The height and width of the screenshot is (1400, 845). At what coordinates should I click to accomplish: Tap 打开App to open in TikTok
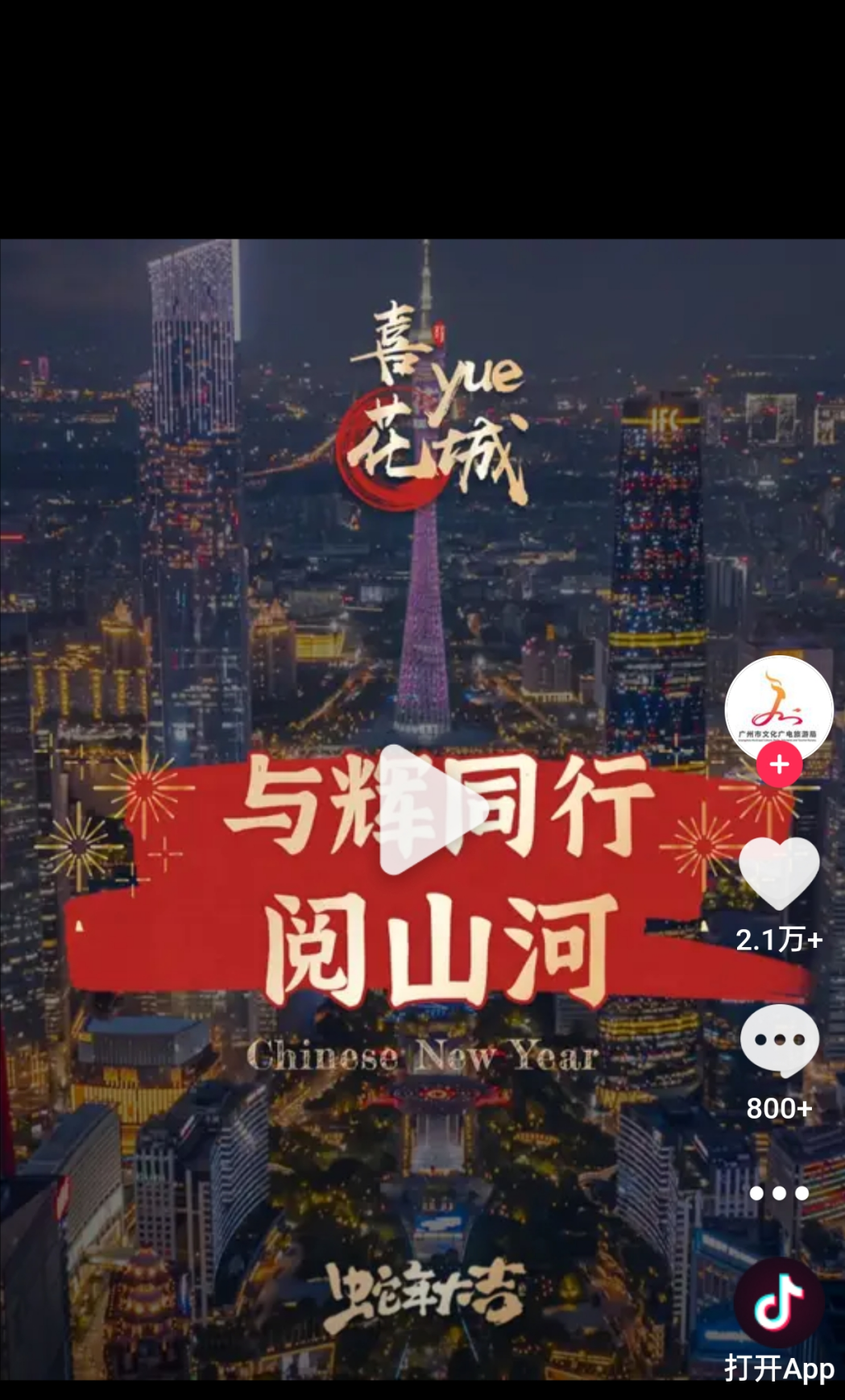point(778,1323)
